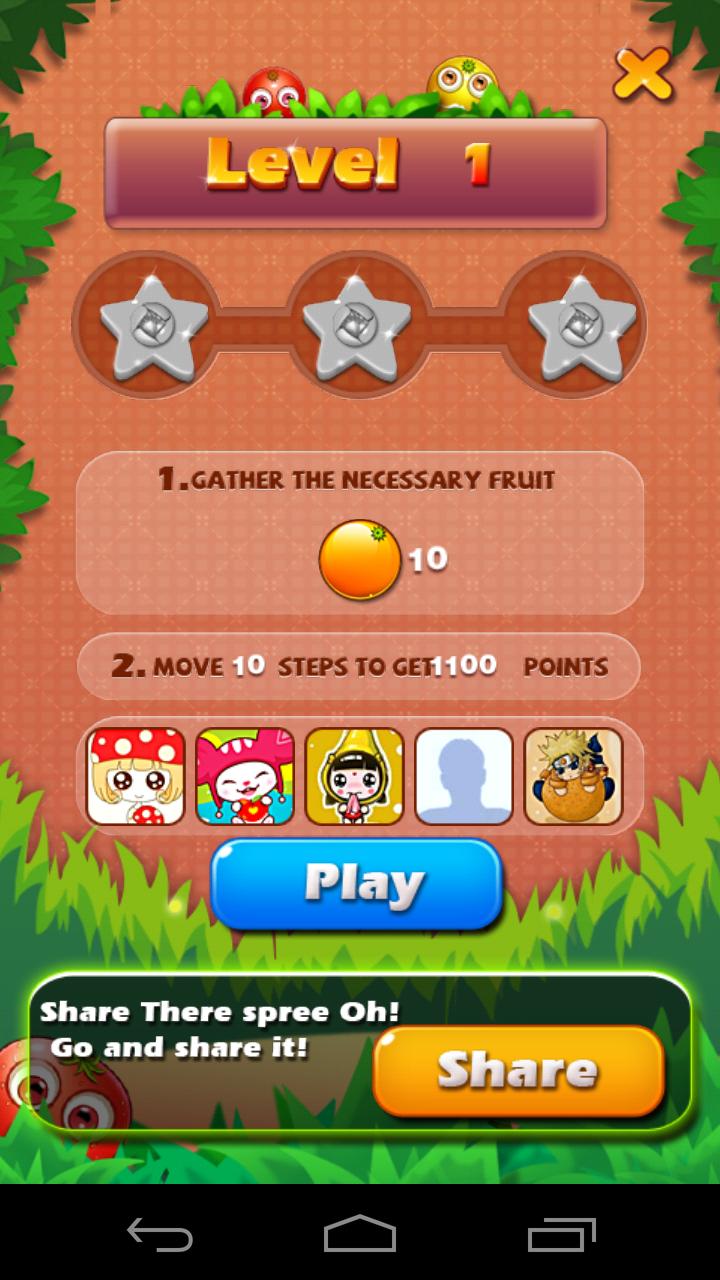Screen dimensions: 720x1280
Task: Go back with the system back button
Action: (x=160, y=1234)
